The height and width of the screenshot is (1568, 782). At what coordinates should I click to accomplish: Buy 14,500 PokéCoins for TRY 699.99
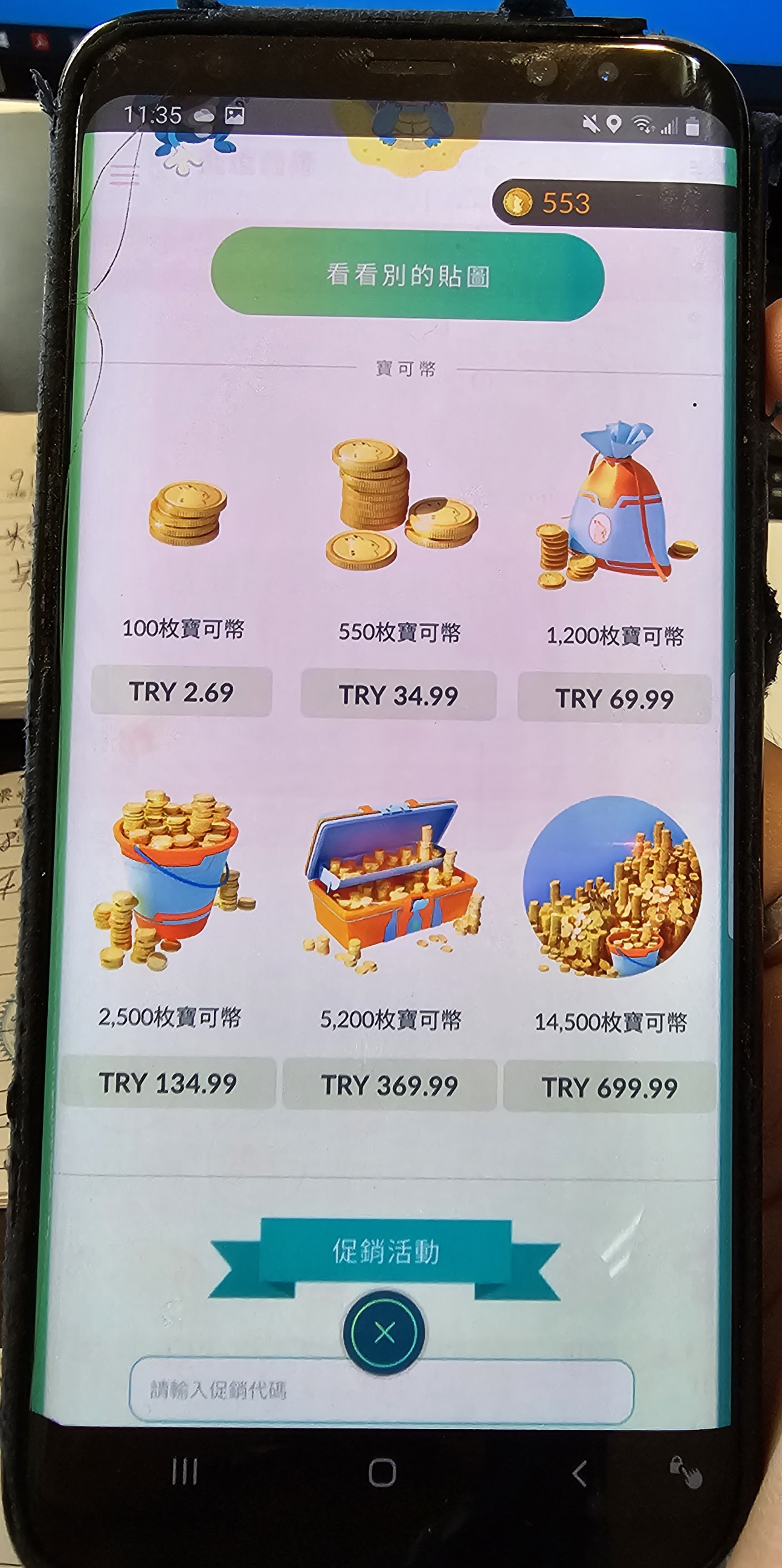[610, 1087]
